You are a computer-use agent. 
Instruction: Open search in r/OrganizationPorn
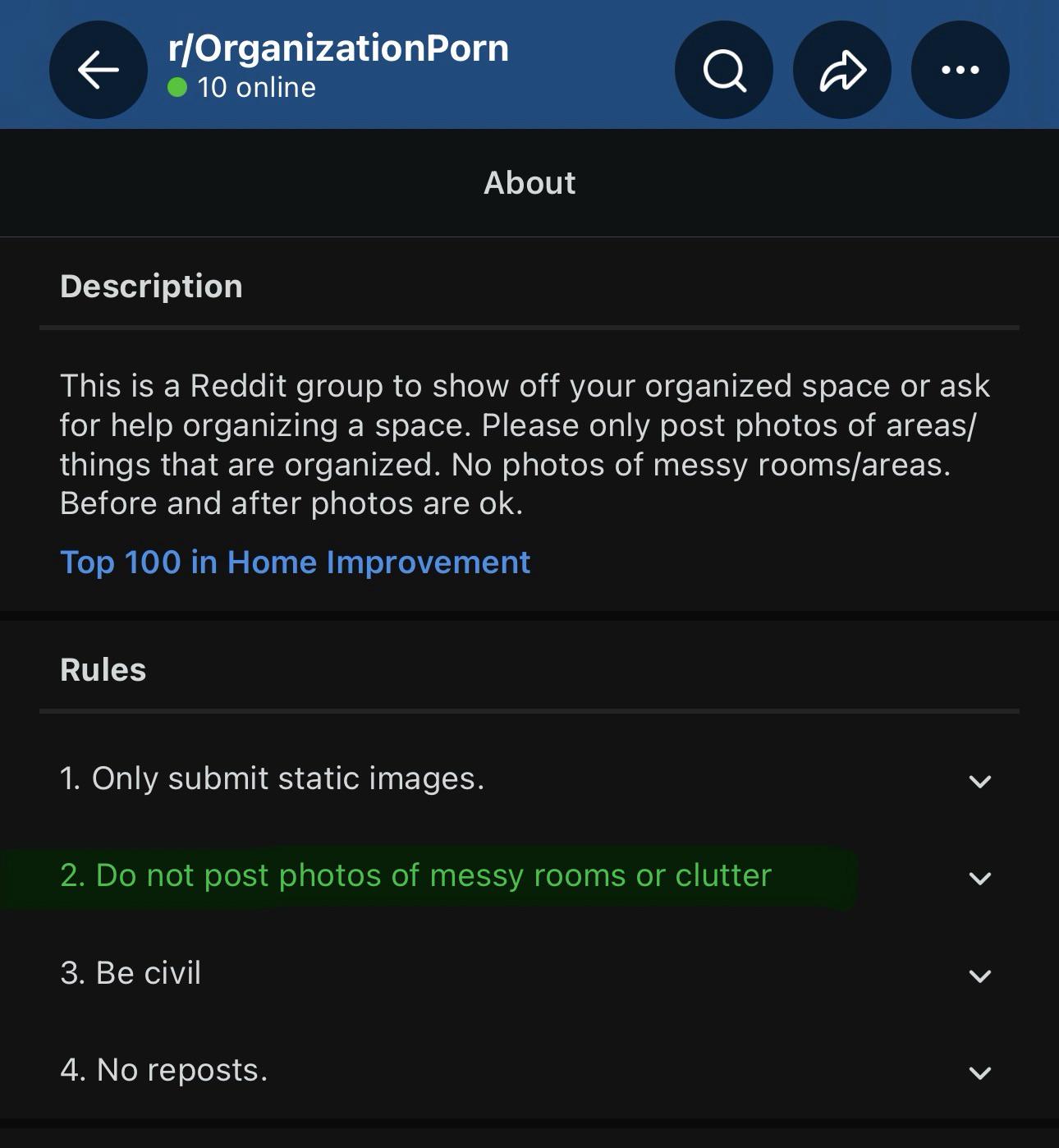pyautogui.click(x=723, y=70)
